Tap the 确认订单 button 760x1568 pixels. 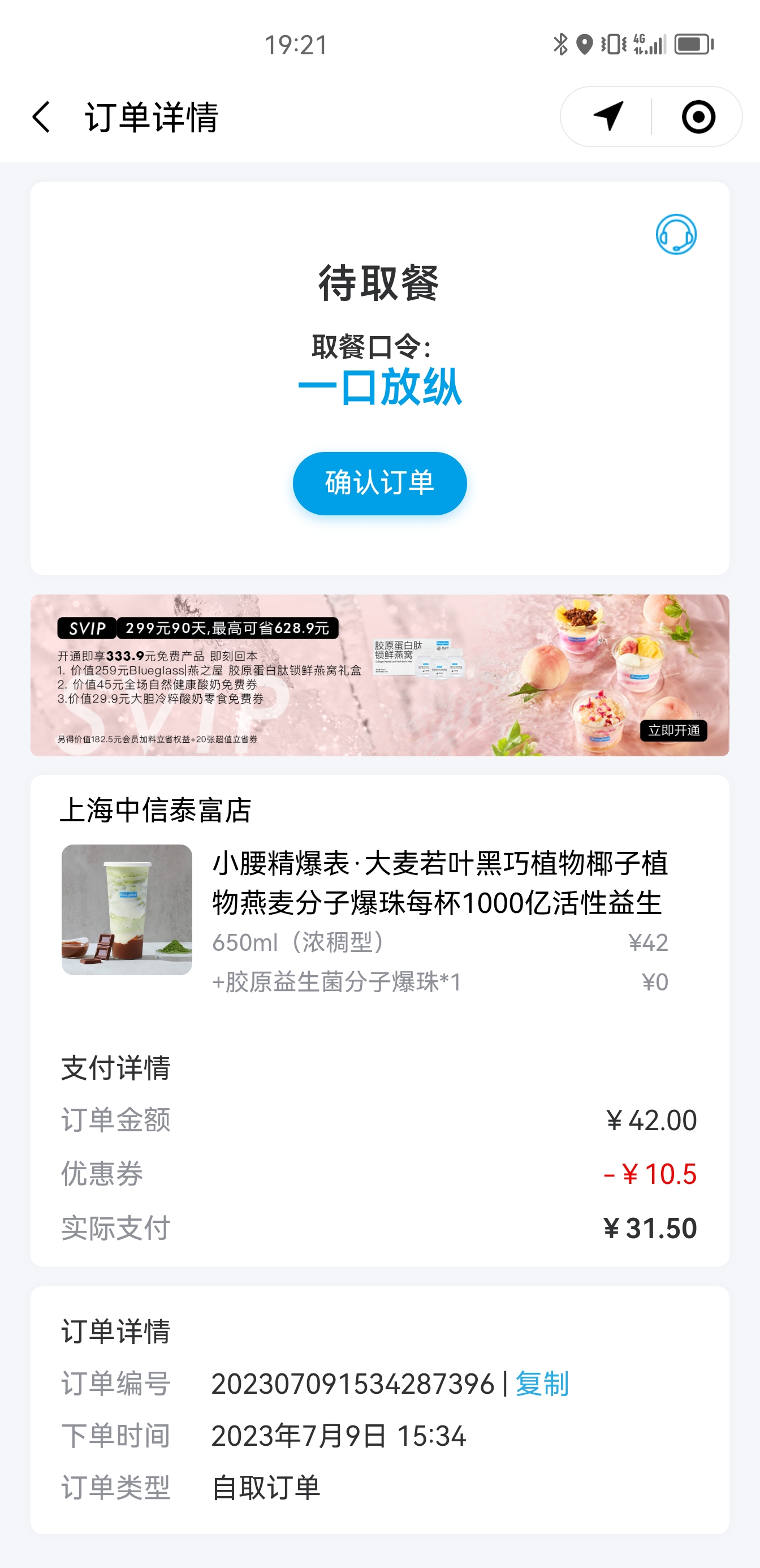pyautogui.click(x=379, y=483)
